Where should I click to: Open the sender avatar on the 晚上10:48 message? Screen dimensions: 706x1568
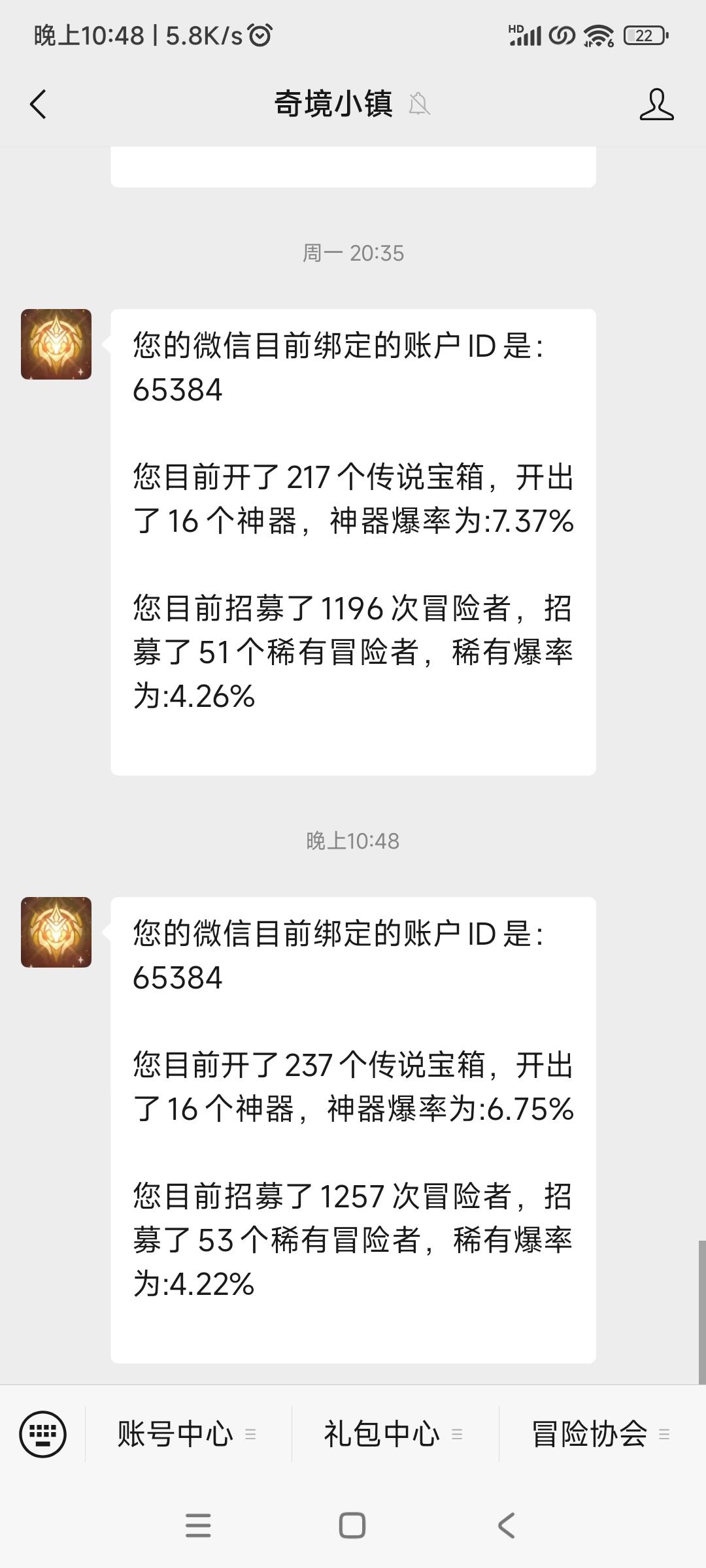[56, 932]
